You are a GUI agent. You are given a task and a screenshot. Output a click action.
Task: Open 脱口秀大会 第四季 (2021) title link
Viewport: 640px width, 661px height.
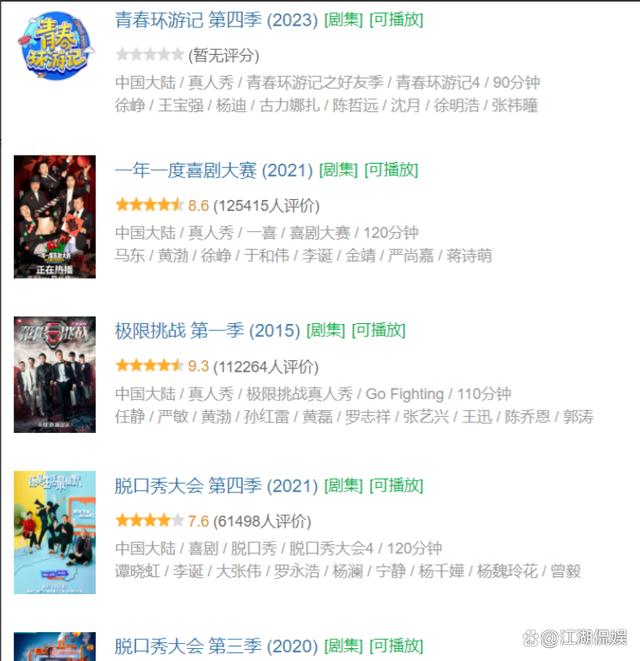tap(215, 486)
